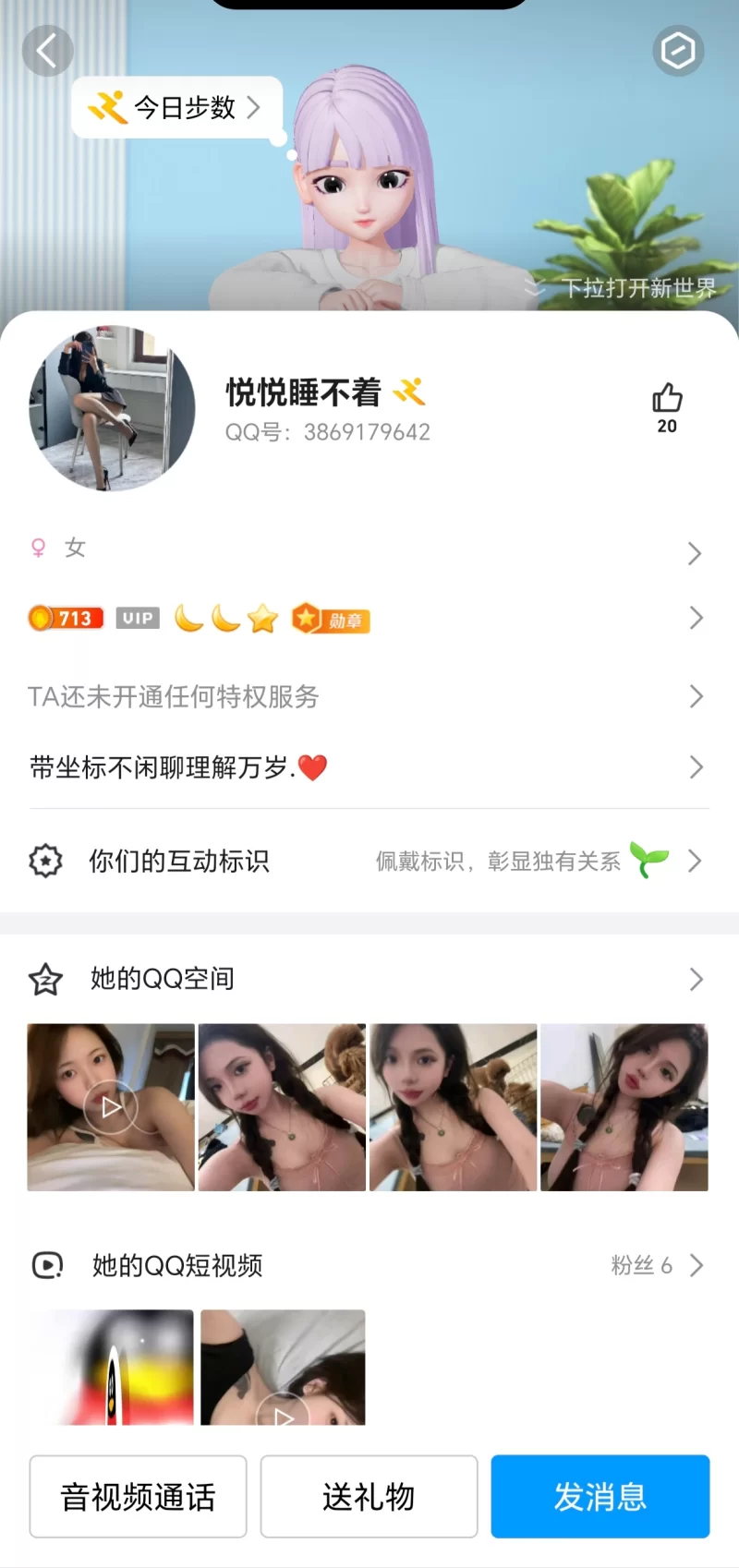Open TA还未开通任何特权服务 privileges row
The width and height of the screenshot is (739, 1568).
pos(369,696)
